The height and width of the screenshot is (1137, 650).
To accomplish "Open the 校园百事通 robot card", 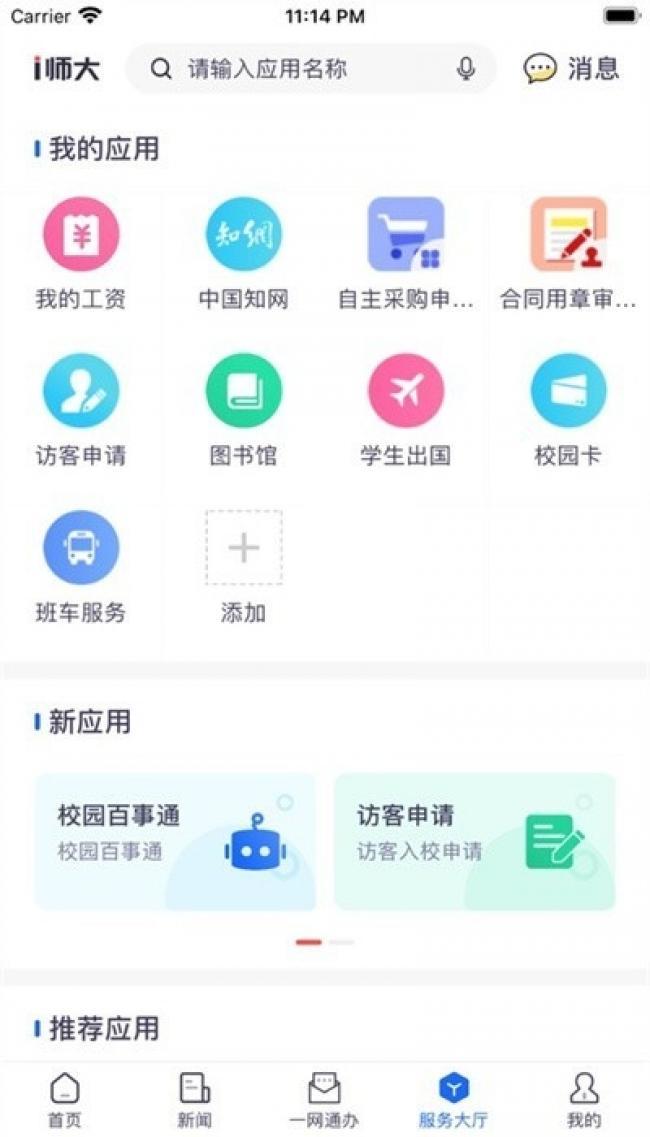I will tap(176, 842).
